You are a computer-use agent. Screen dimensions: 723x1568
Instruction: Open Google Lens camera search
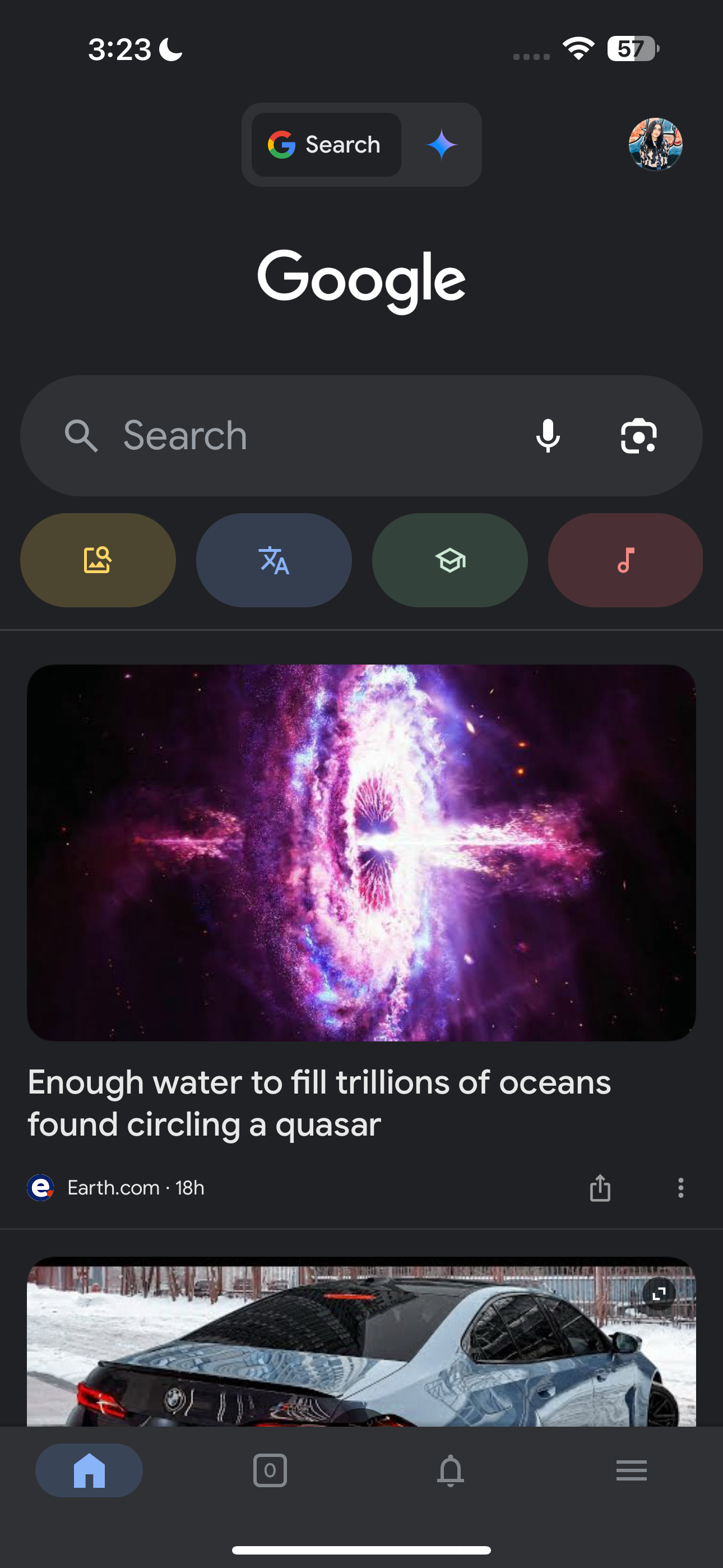[638, 436]
